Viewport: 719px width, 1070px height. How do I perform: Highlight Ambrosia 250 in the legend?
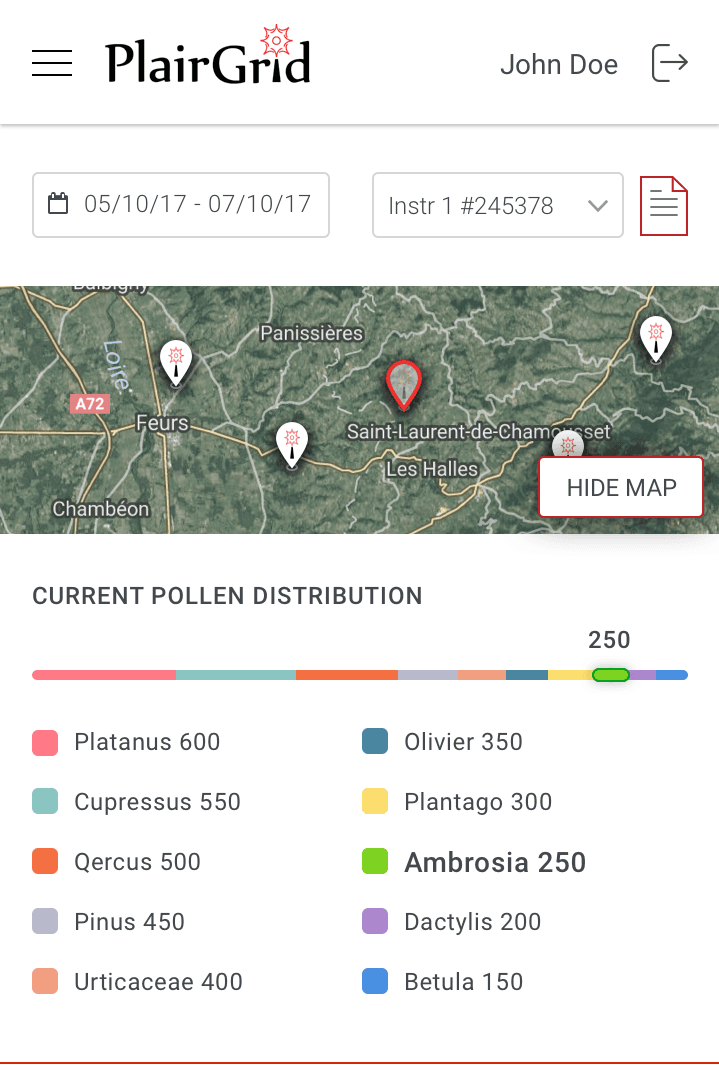pos(474,862)
